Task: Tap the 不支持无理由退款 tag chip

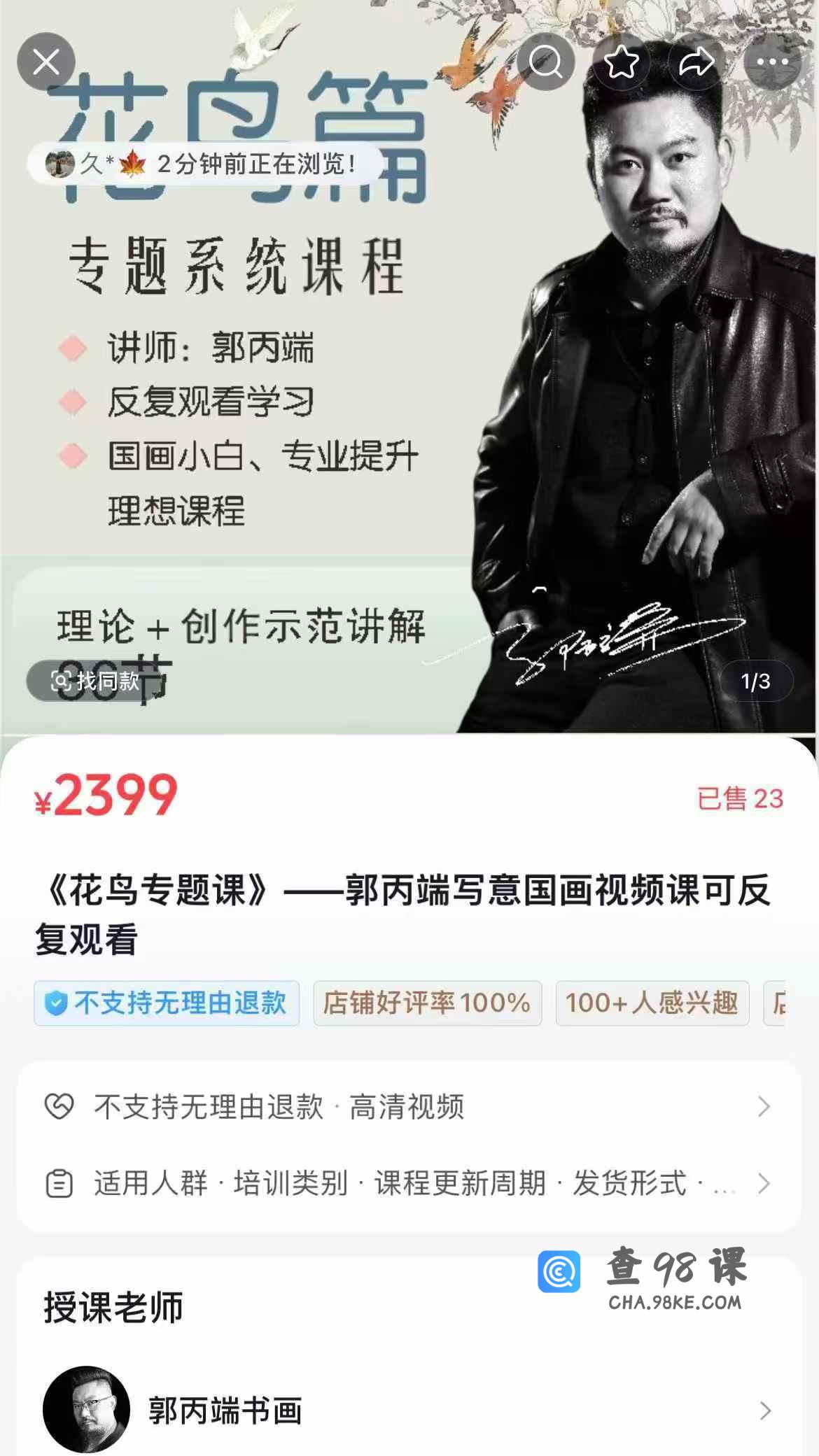Action: (x=167, y=1003)
